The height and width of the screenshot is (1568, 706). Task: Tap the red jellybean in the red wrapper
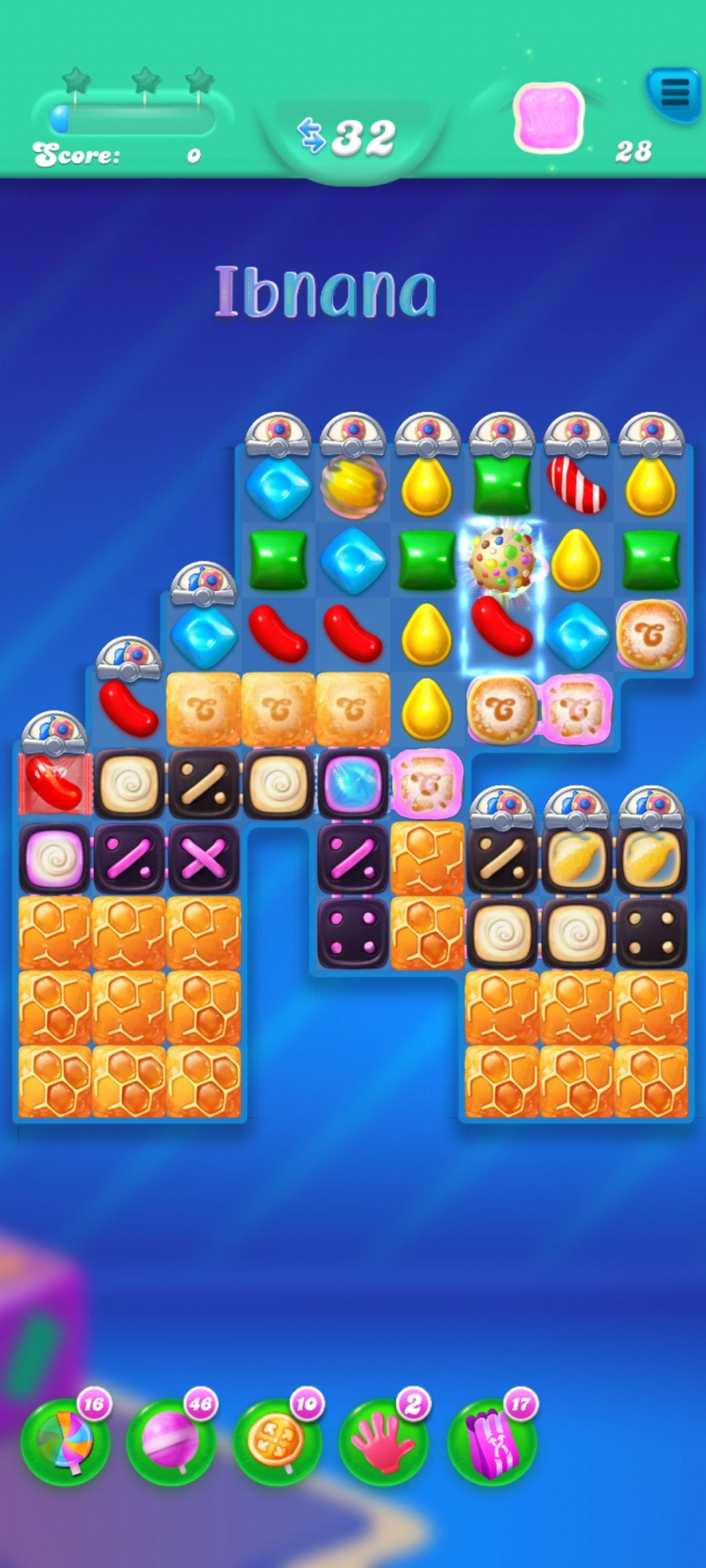(x=53, y=783)
